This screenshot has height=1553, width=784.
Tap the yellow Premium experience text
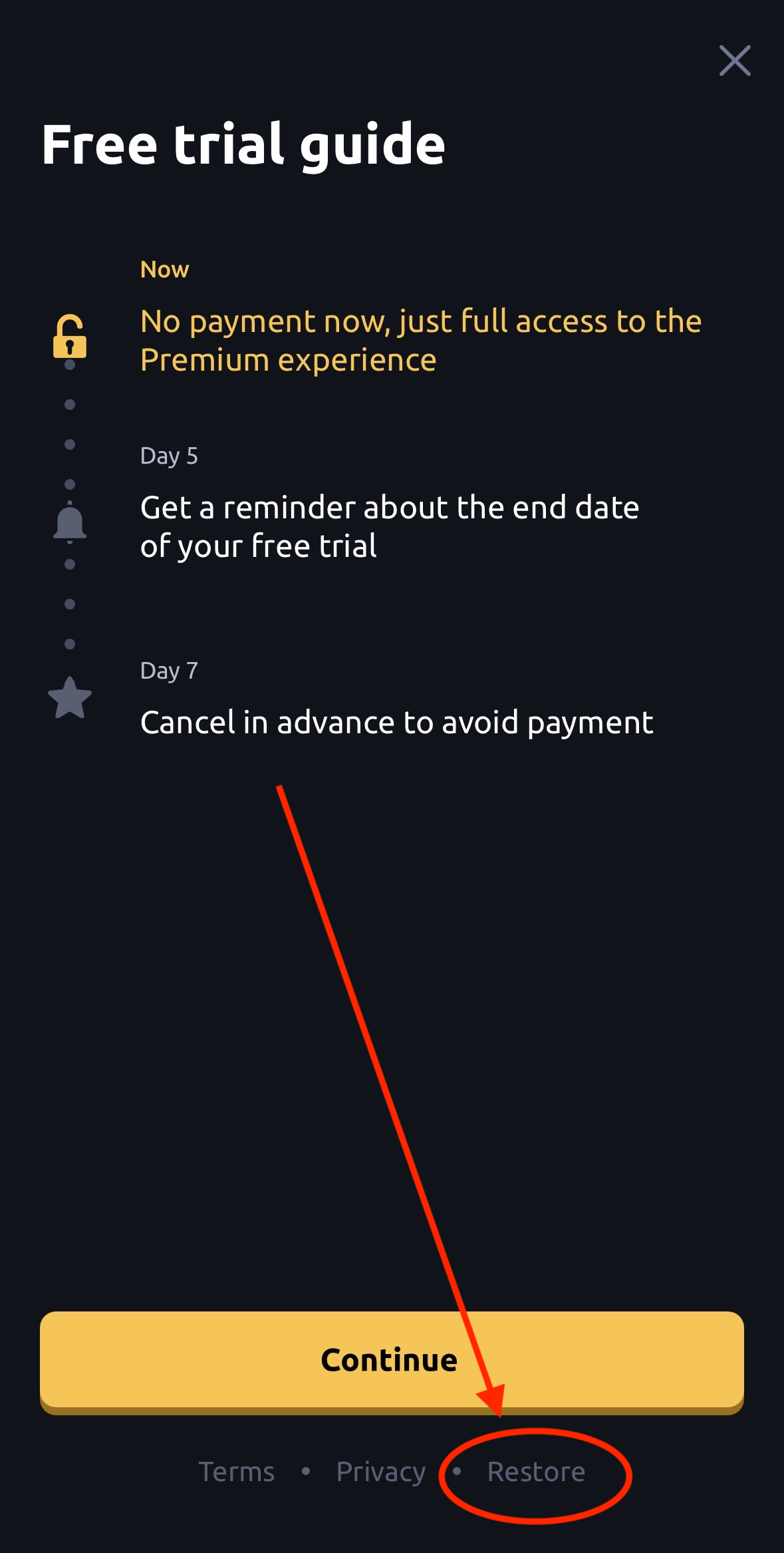tap(419, 341)
